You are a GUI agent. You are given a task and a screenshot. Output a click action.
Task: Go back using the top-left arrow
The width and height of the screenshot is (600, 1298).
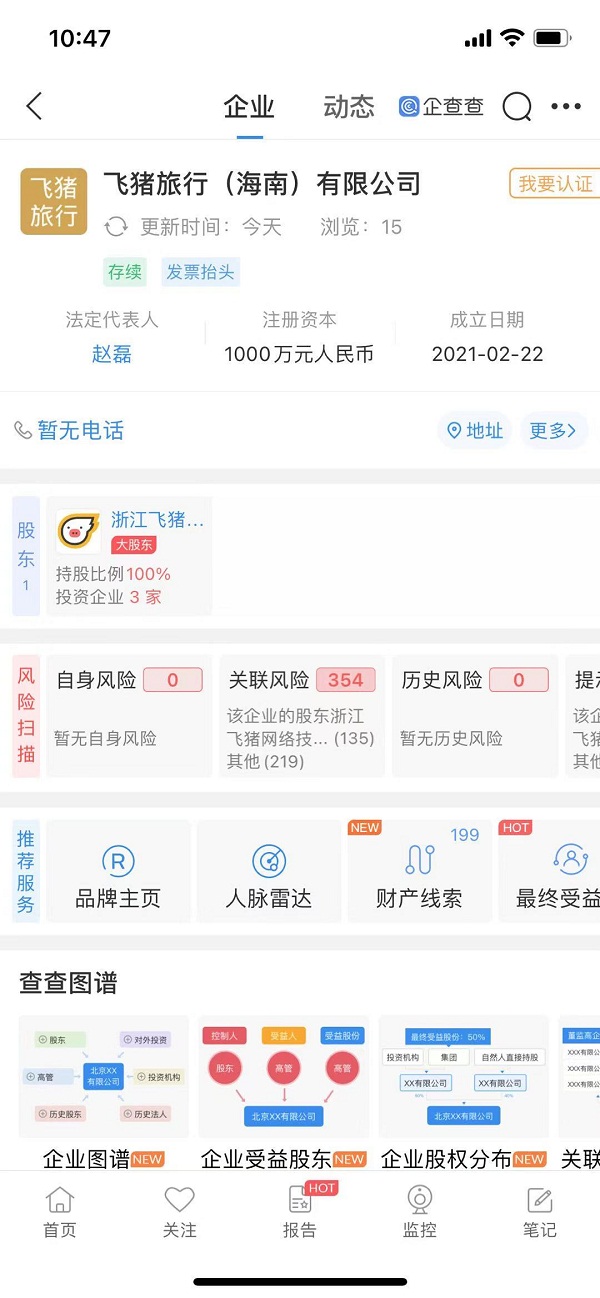click(34, 106)
